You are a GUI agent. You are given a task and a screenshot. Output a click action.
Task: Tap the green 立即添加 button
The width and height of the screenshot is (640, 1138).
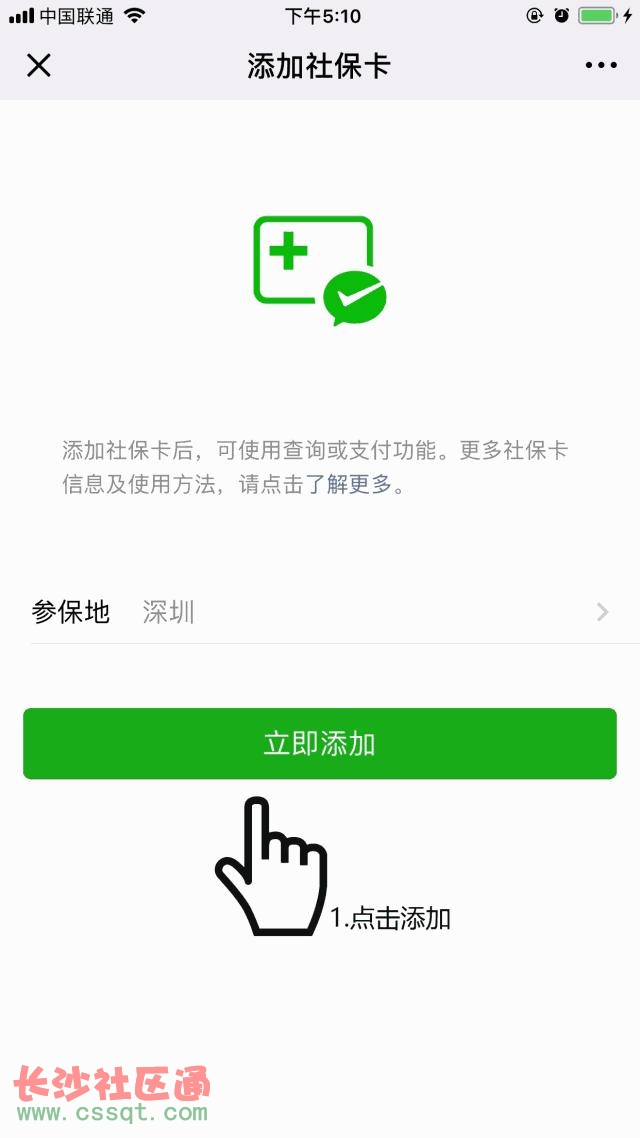[320, 744]
